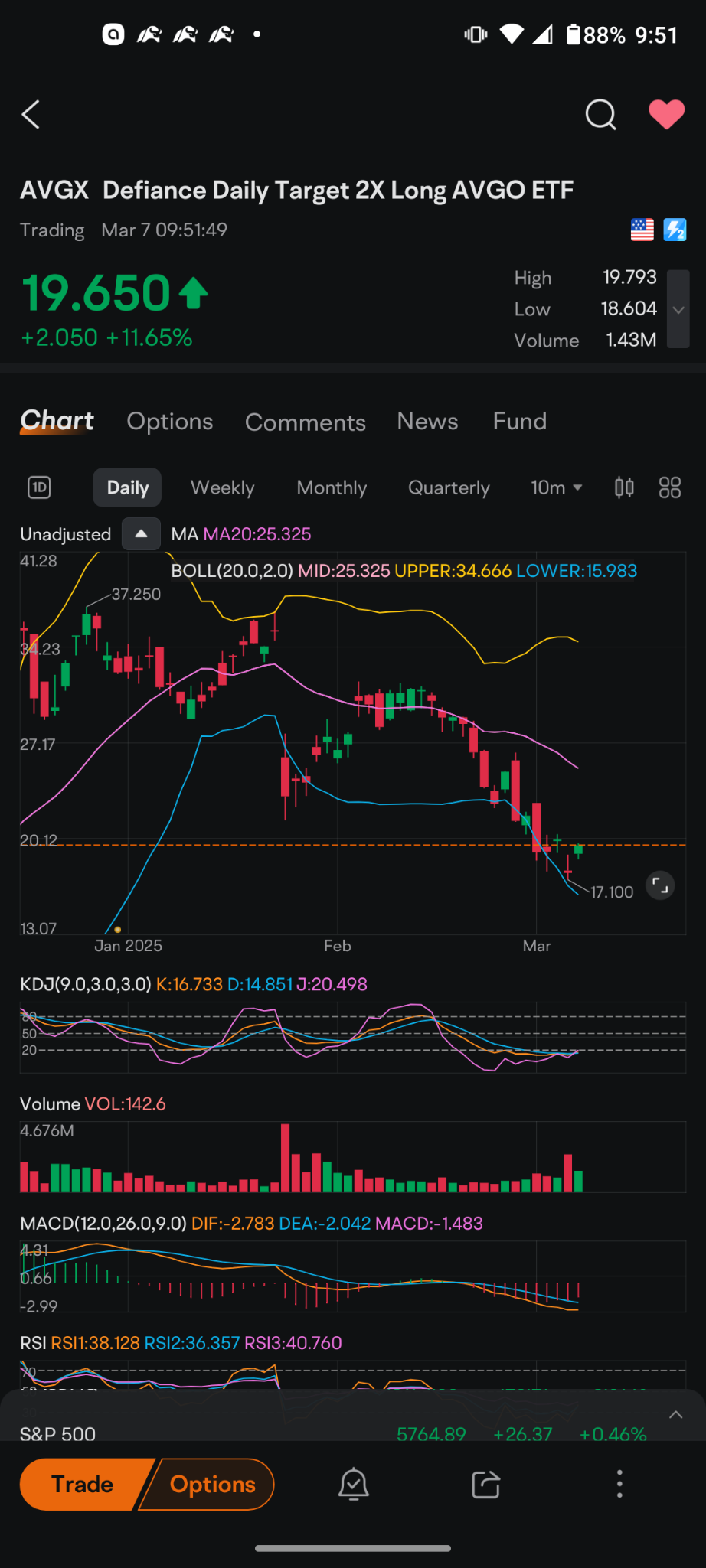Expand the High/Low/Volume details chevron
706x1568 pixels.
point(678,309)
